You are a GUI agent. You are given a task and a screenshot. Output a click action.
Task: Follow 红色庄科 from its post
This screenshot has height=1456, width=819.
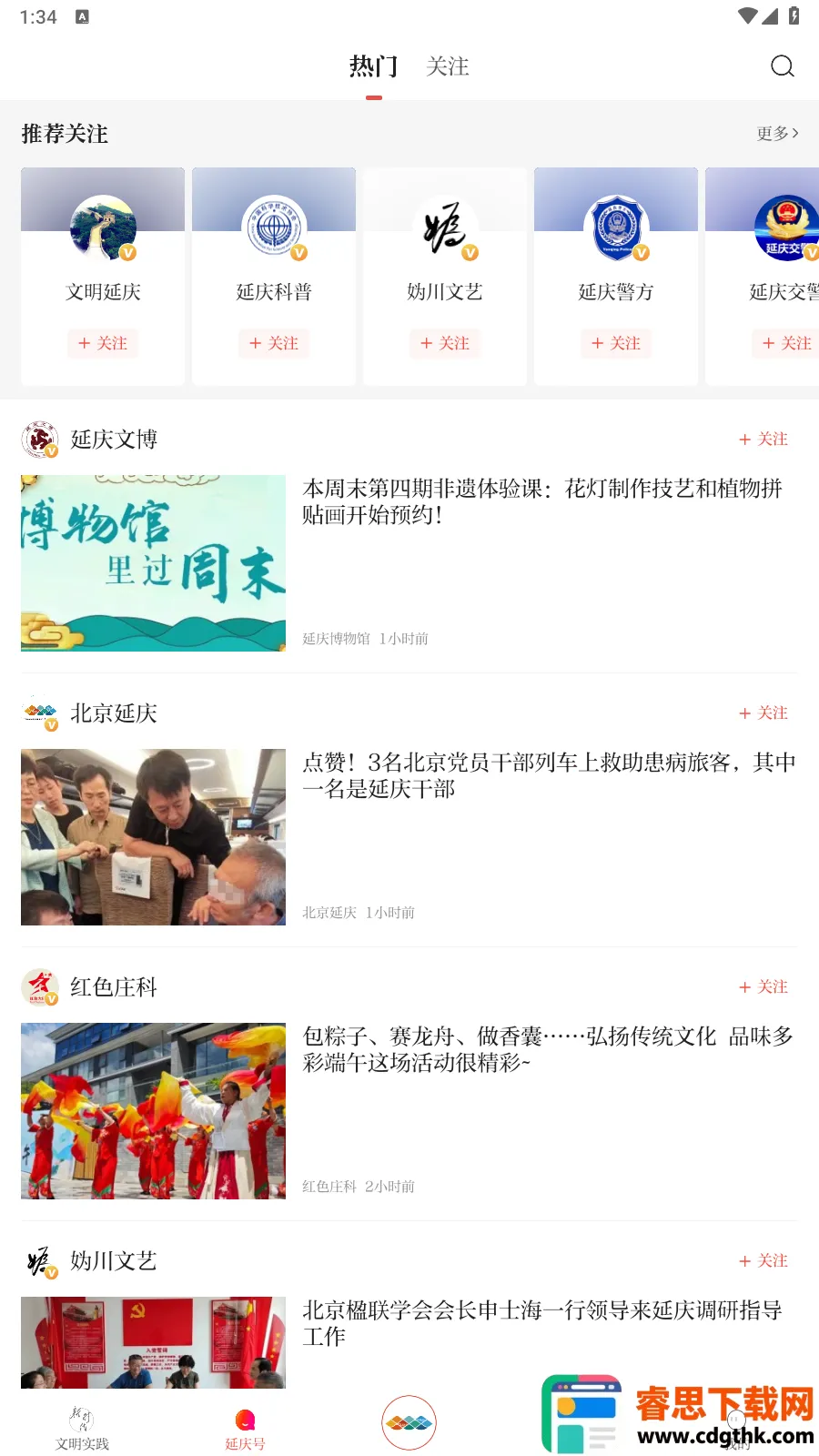763,987
